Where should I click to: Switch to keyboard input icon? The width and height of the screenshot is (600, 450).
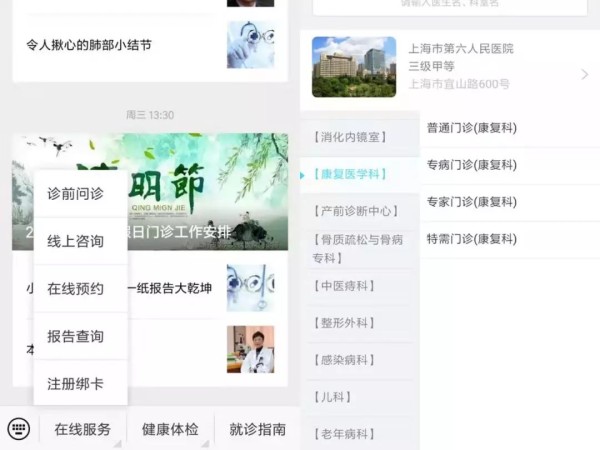pyautogui.click(x=18, y=429)
